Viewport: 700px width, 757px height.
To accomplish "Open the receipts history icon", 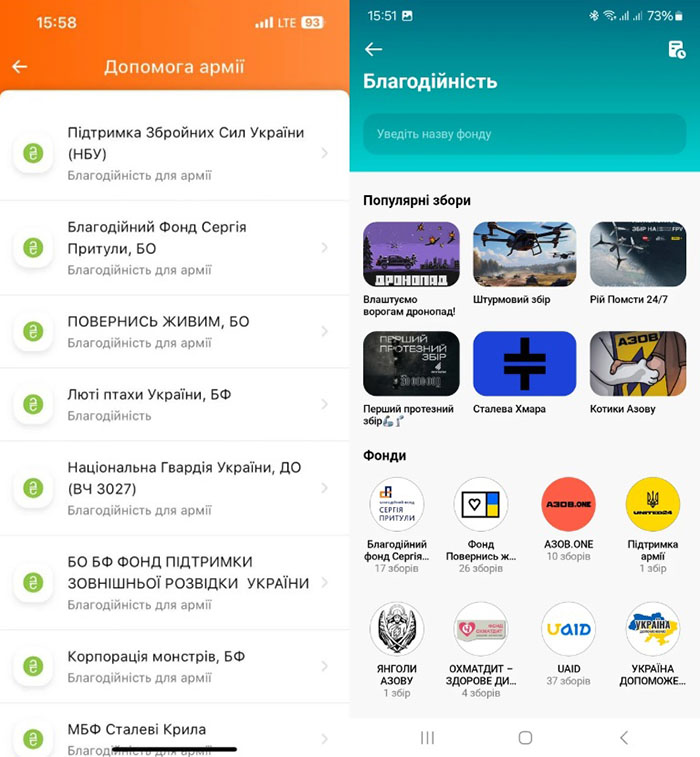I will (676, 49).
